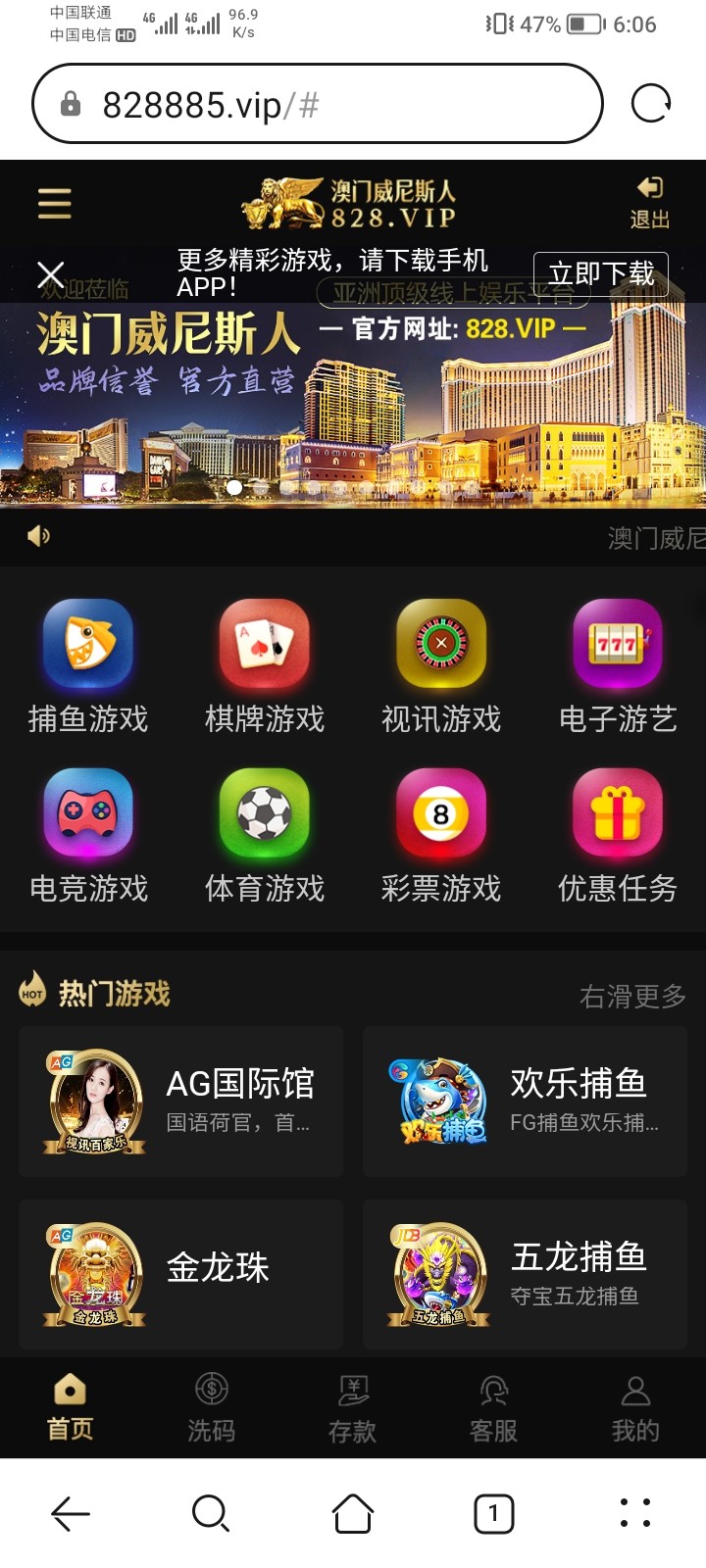Select the 视讯游戏 category

441,666
